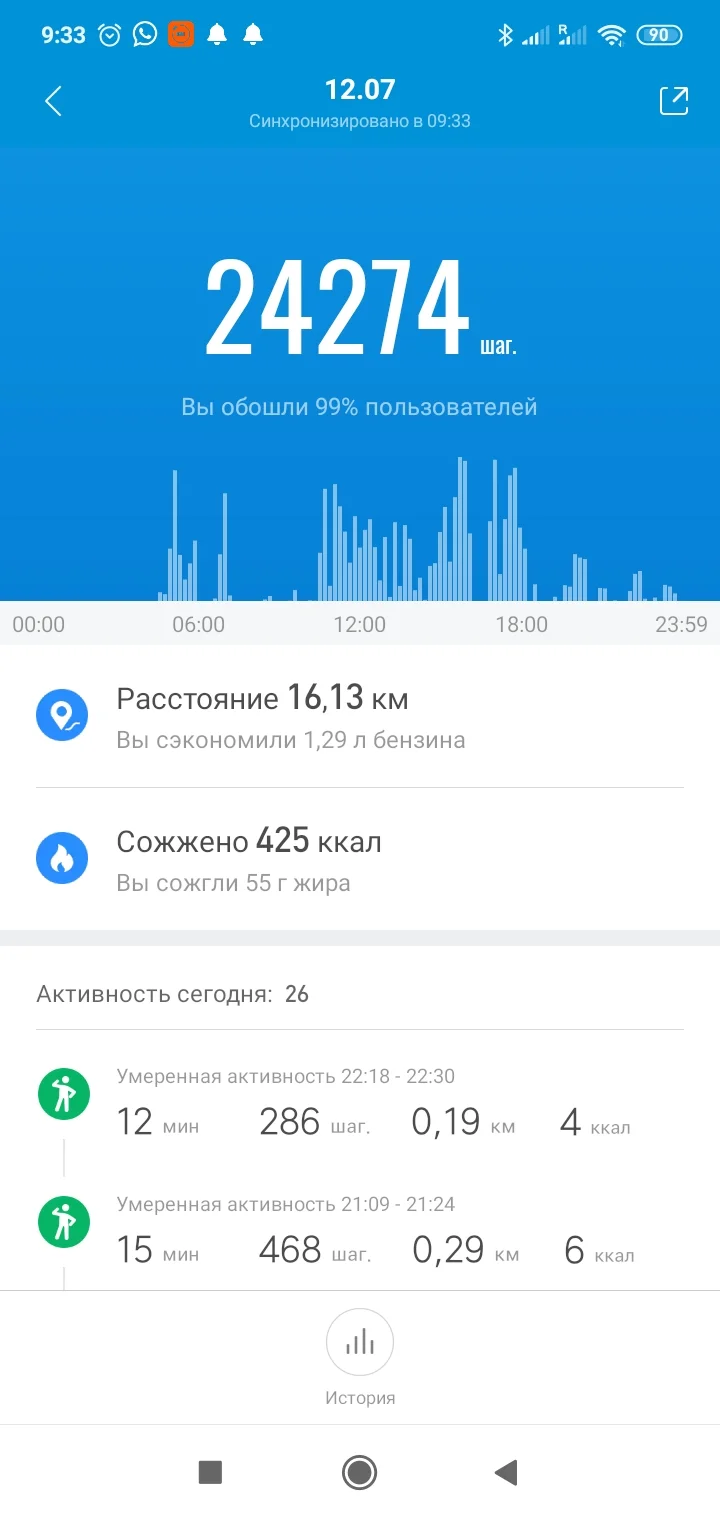This screenshot has height=1520, width=720.
Task: Select the green walking icon for 21:09 activity
Action: 63,1222
